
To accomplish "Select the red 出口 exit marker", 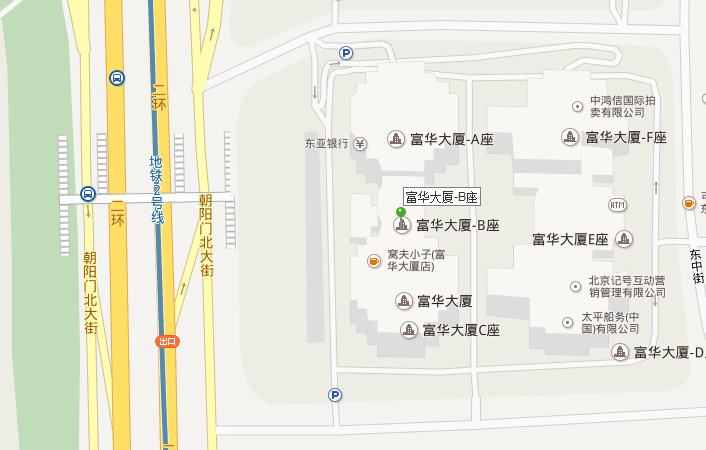I will [167, 341].
